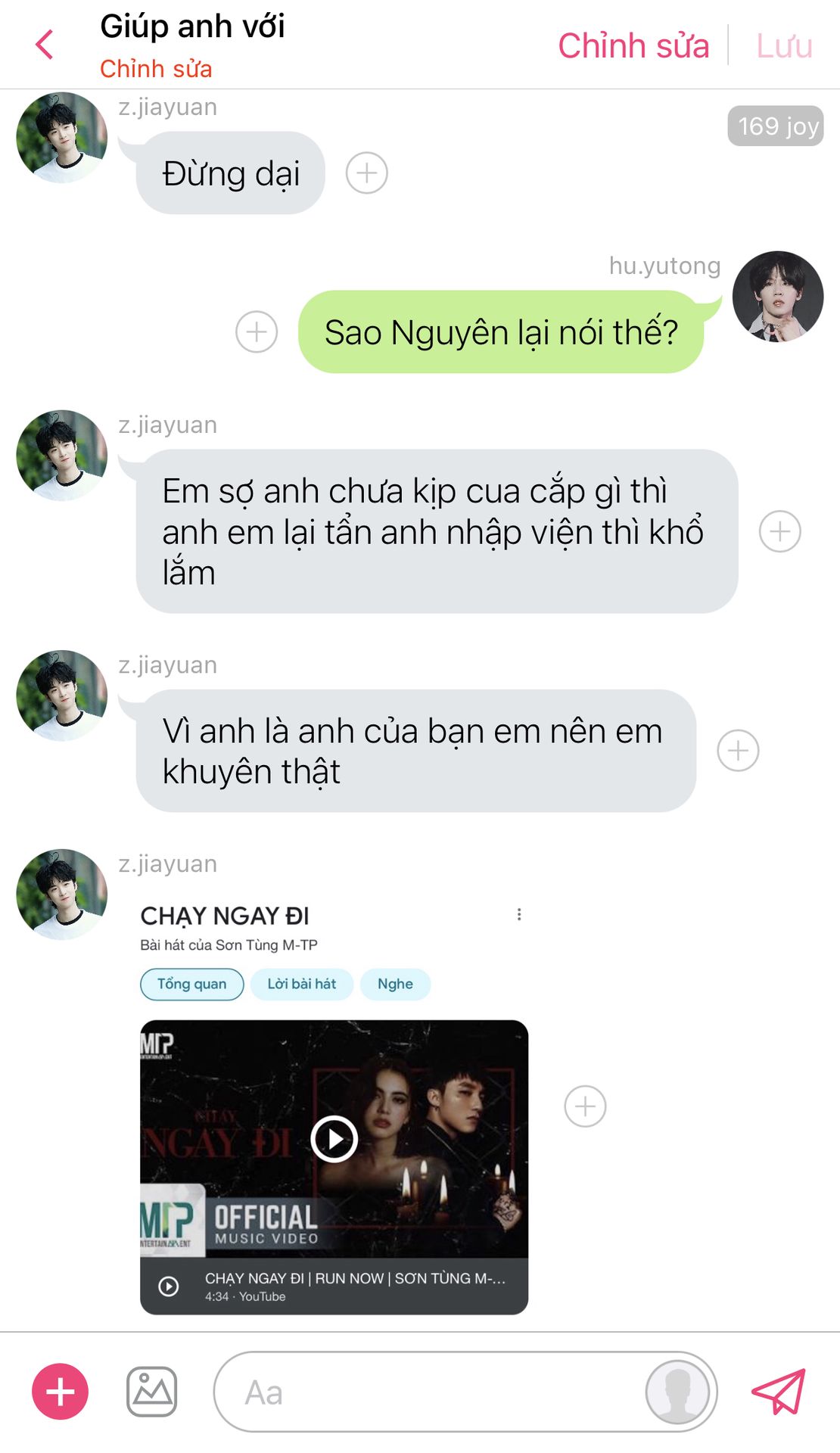Viewport: 840px width, 1453px height.
Task: Switch sender using the avatar in the input
Action: (677, 1392)
